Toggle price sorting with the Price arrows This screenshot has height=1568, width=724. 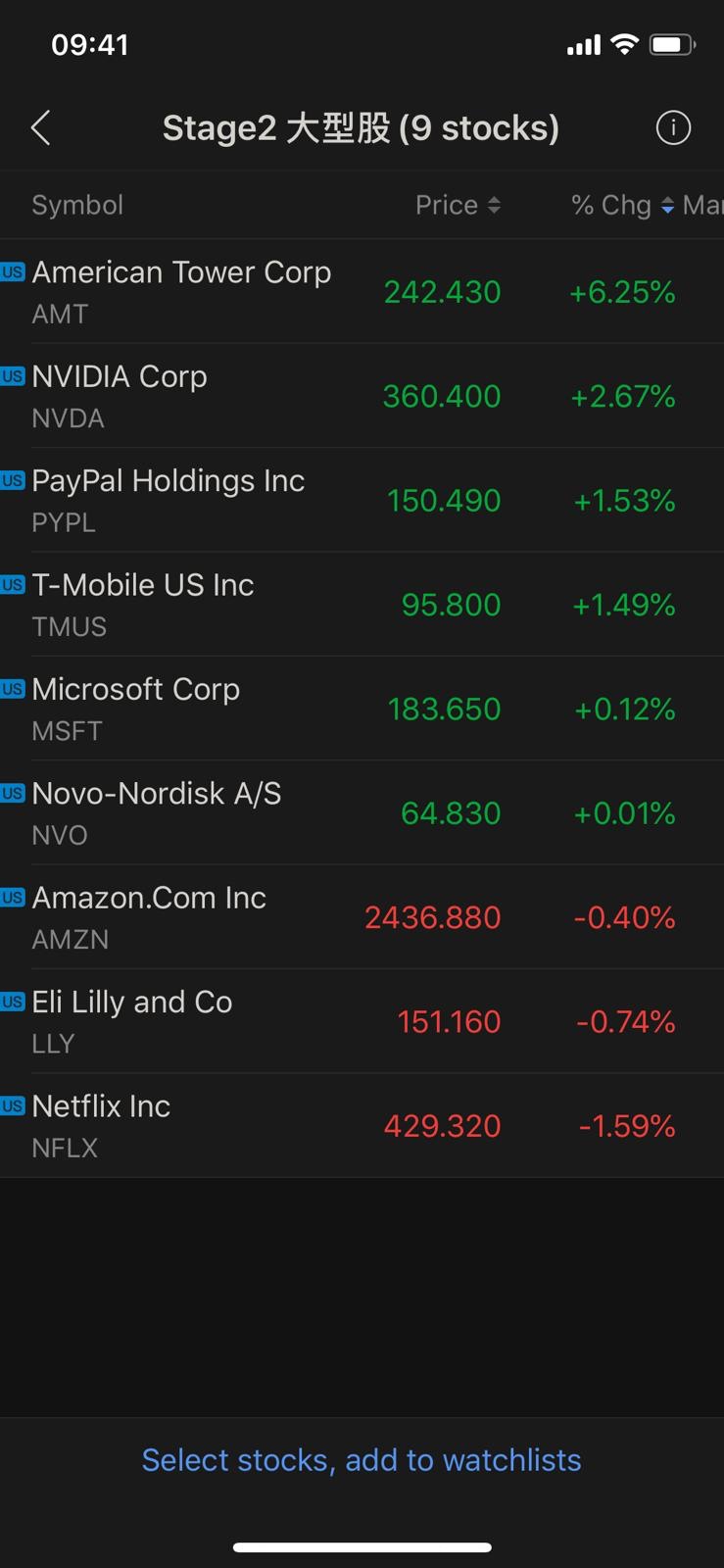[494, 205]
